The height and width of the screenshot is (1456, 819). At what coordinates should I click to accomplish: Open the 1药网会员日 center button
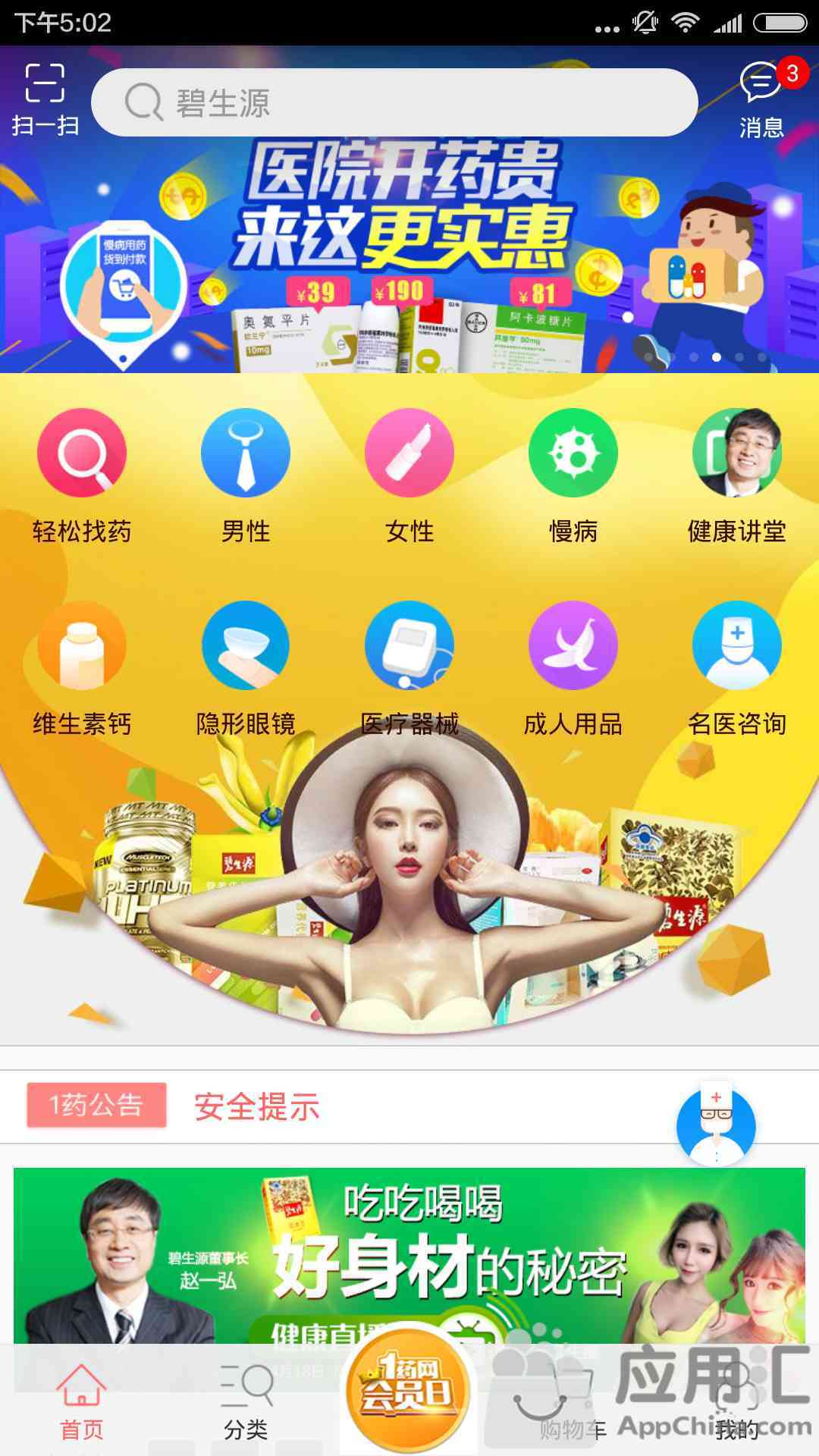tap(408, 1392)
